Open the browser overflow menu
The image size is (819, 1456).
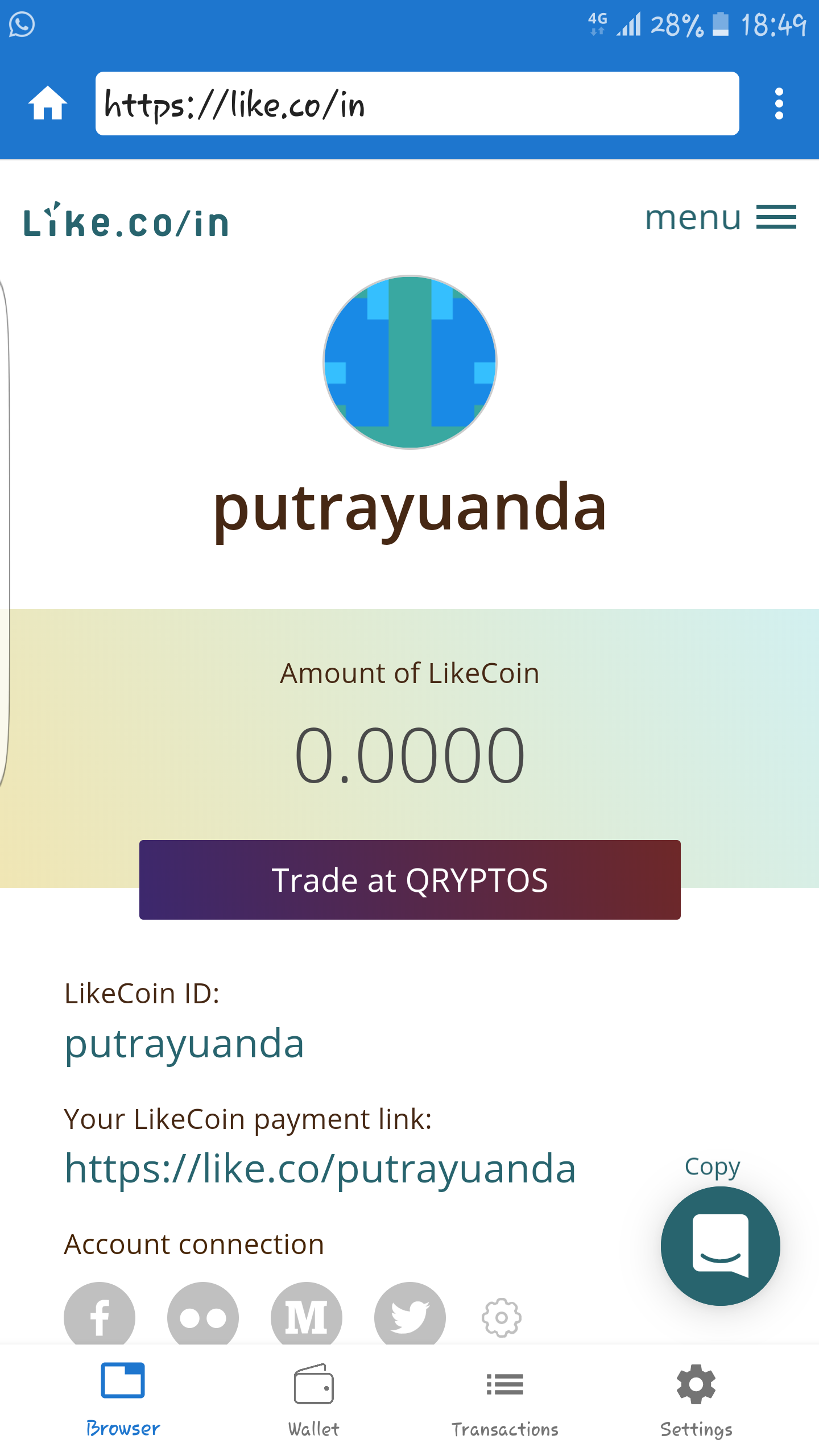coord(779,104)
